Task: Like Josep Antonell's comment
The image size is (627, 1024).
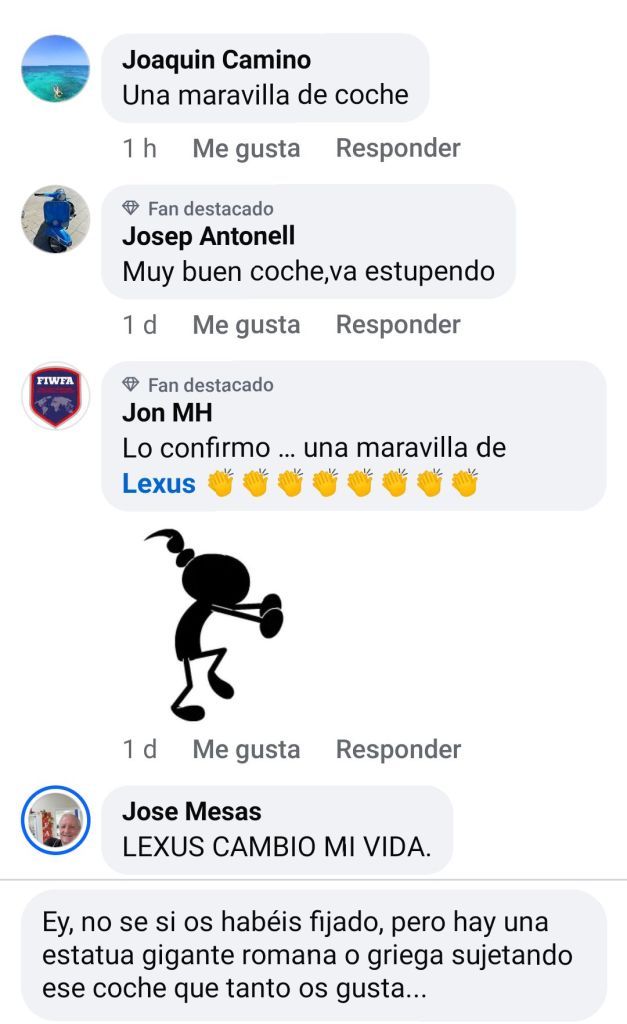Action: (246, 325)
